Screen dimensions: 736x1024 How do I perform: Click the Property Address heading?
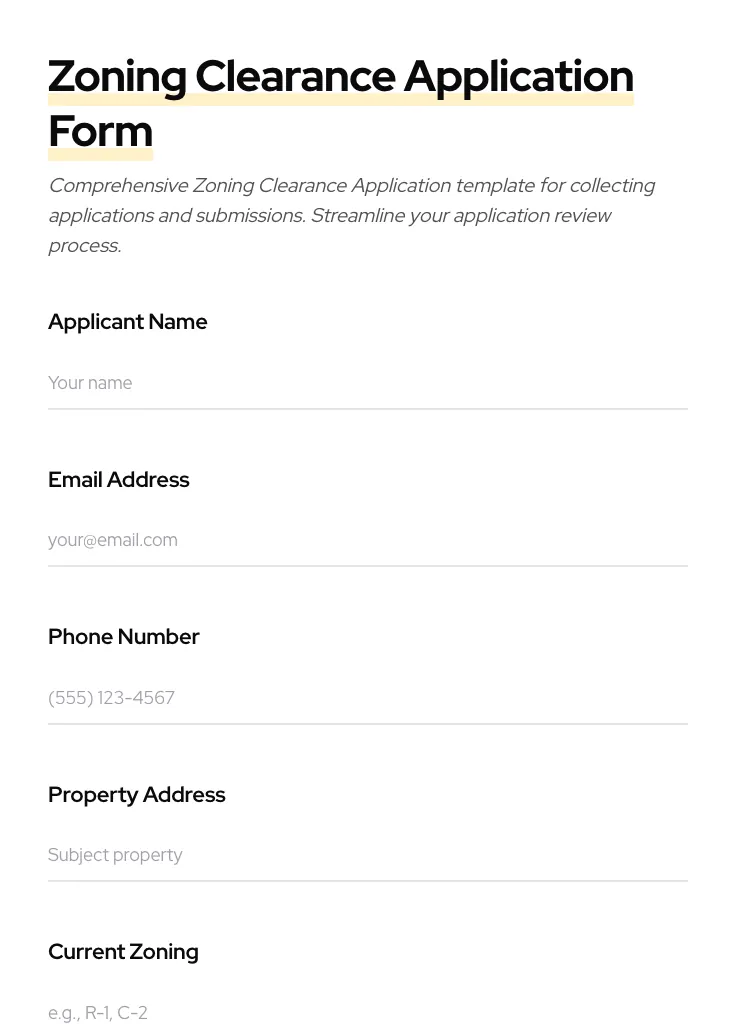pyautogui.click(x=136, y=795)
